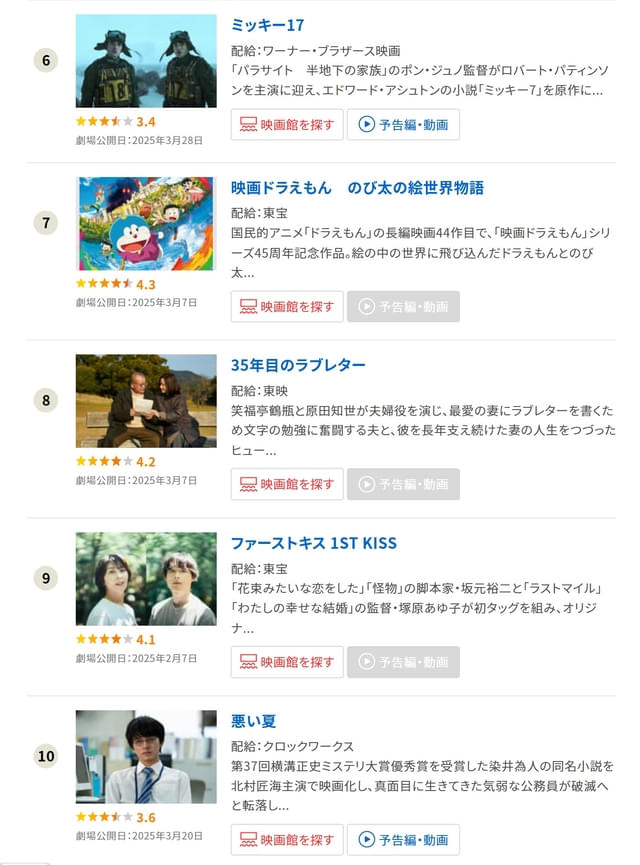Open 映画ドラえもん のび太の絵世界物語 title link

tap(357, 188)
